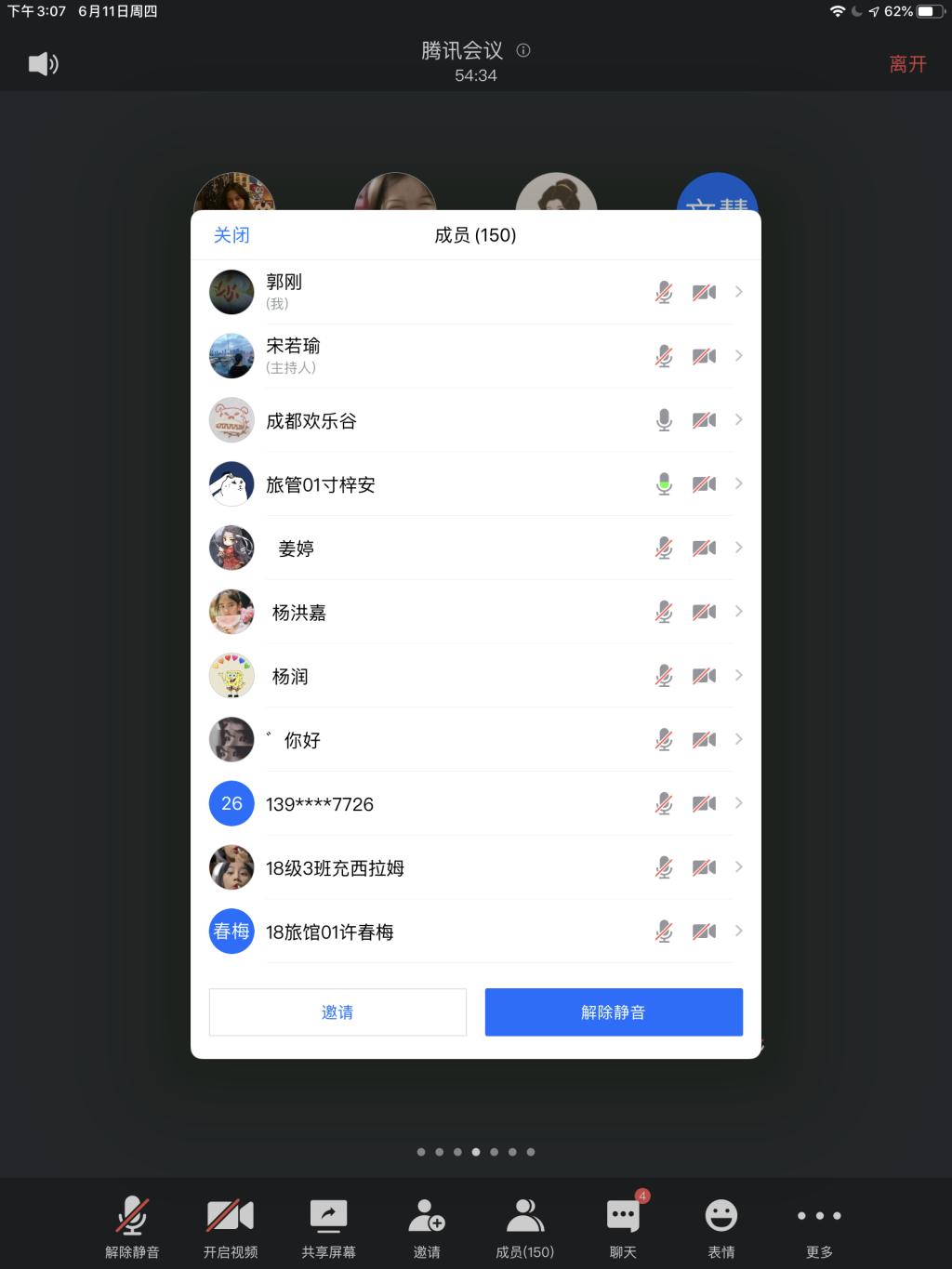Open meeting info icon beside title

[x=523, y=50]
